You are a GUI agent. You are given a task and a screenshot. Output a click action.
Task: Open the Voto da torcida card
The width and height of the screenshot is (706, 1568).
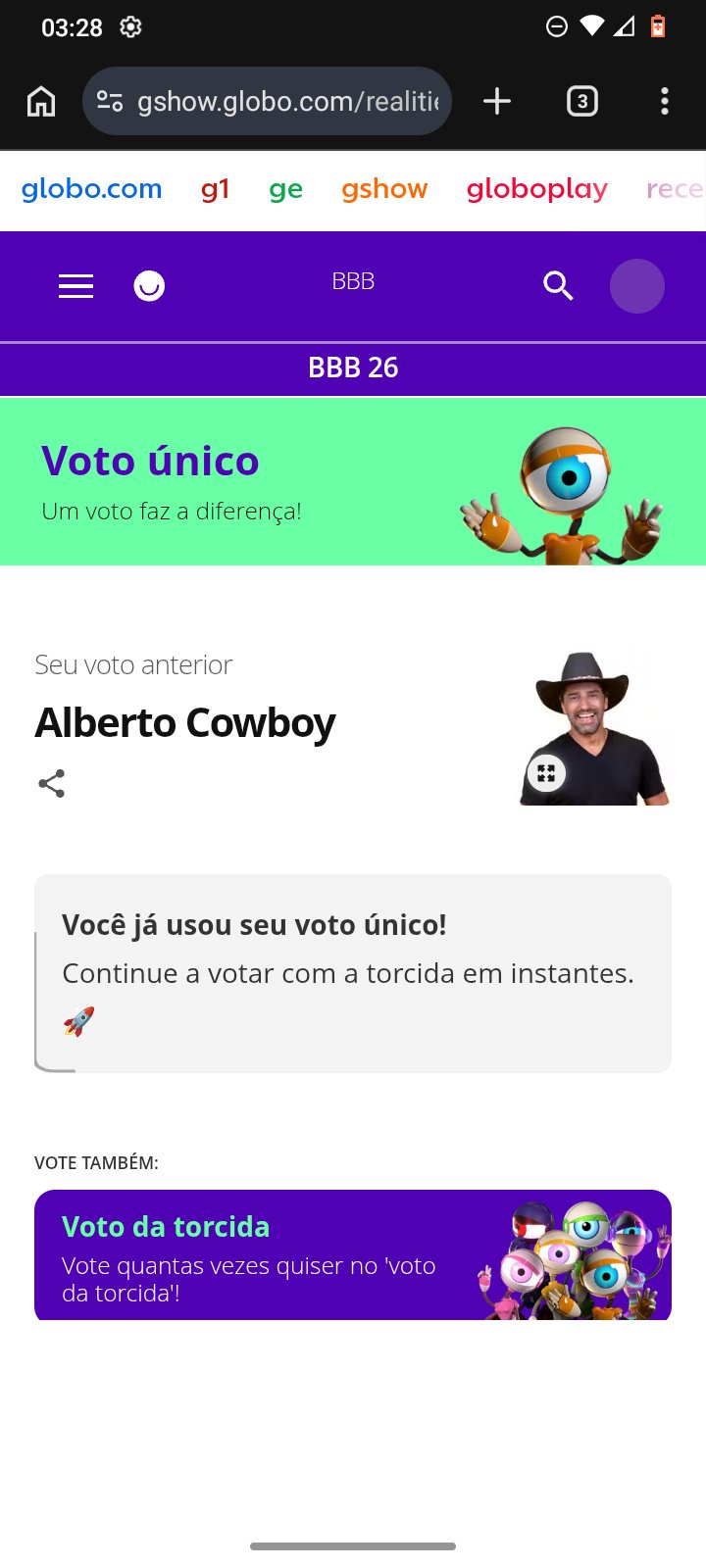(353, 1254)
